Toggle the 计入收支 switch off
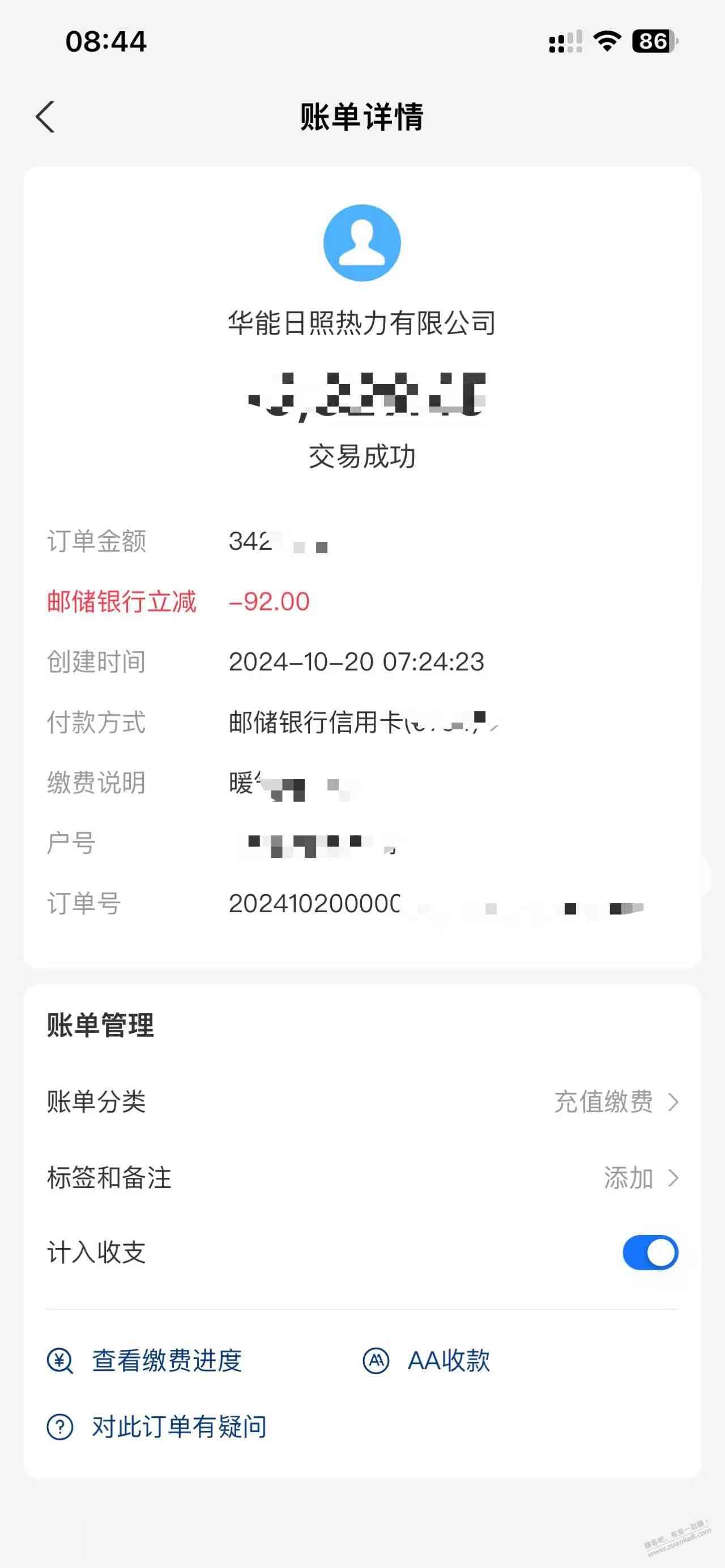This screenshot has width=725, height=1568. coord(650,1253)
